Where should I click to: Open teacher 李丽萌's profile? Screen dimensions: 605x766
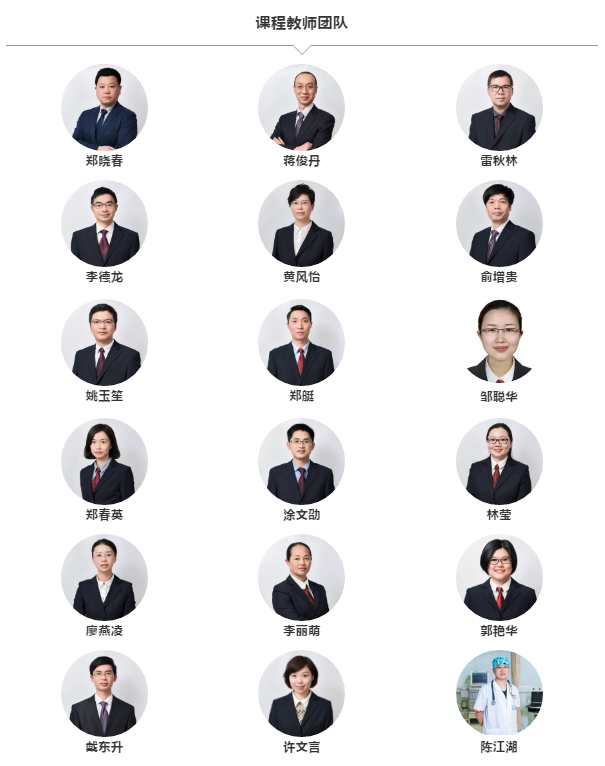point(301,578)
